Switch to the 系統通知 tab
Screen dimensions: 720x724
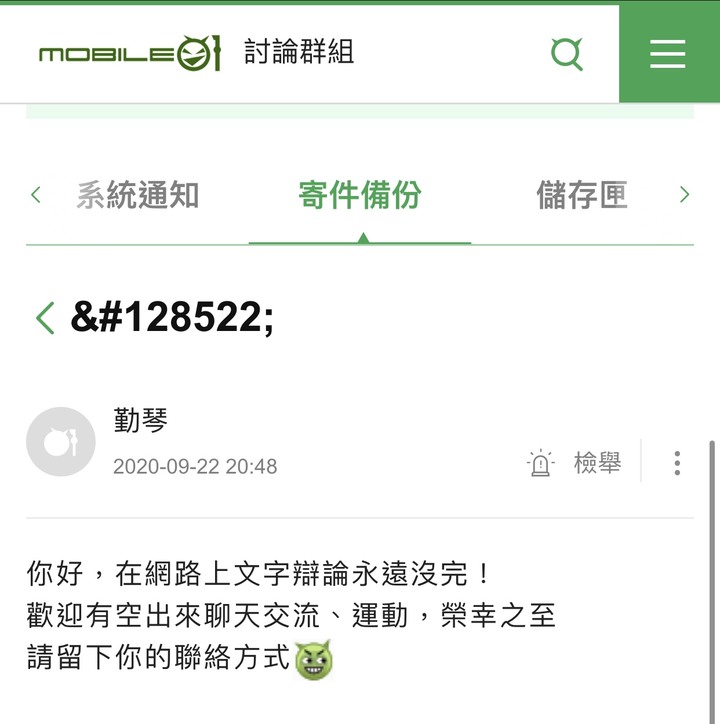(138, 195)
